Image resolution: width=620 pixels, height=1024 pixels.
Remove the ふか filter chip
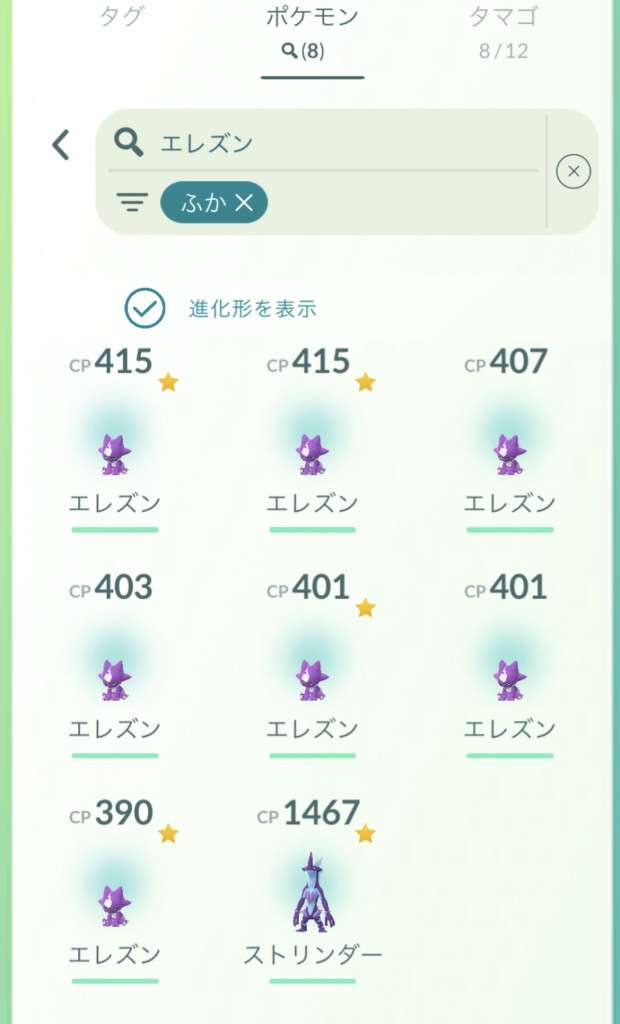(x=245, y=203)
